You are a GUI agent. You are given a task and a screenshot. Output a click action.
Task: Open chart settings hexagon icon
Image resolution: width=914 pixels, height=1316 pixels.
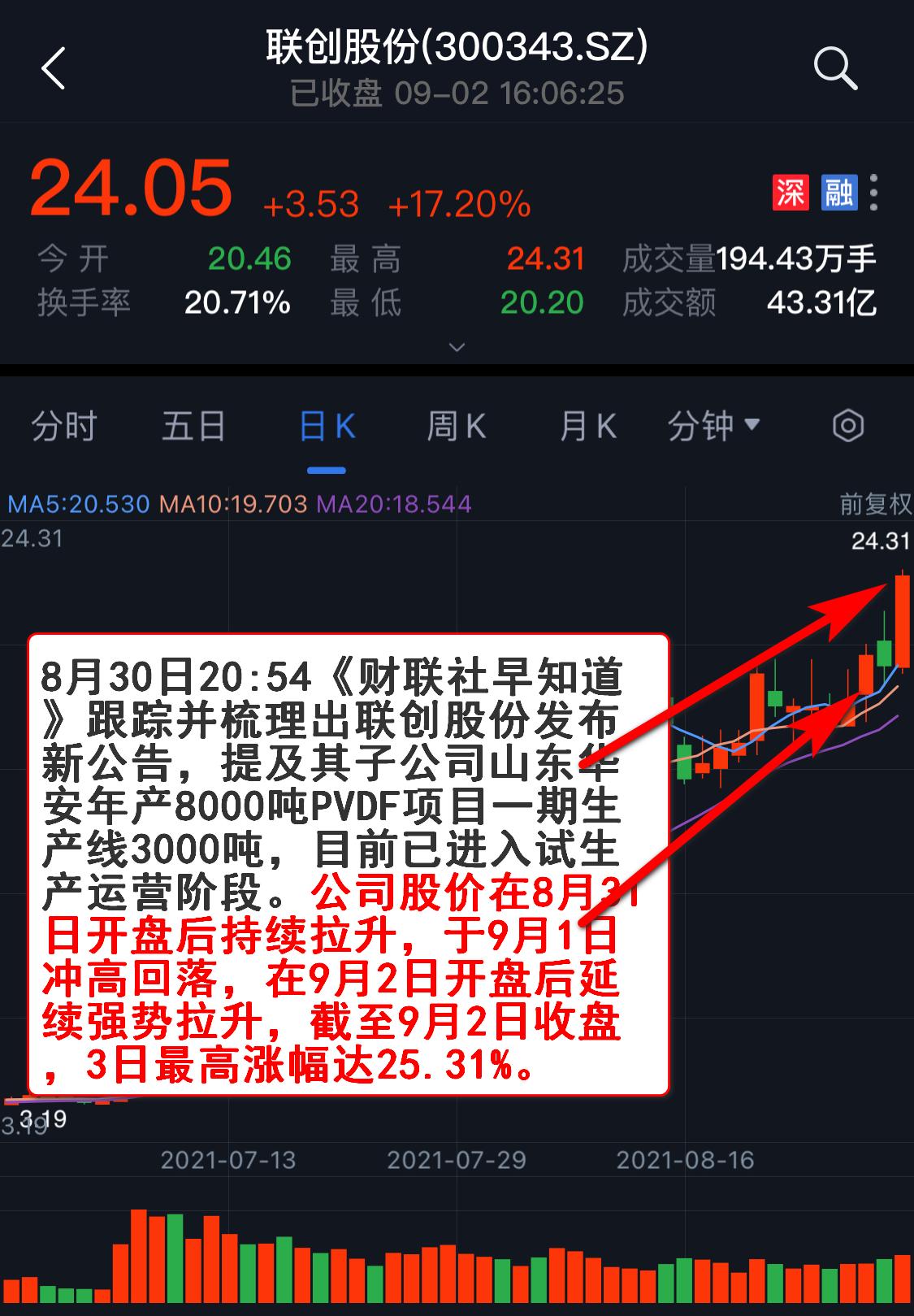(x=848, y=426)
